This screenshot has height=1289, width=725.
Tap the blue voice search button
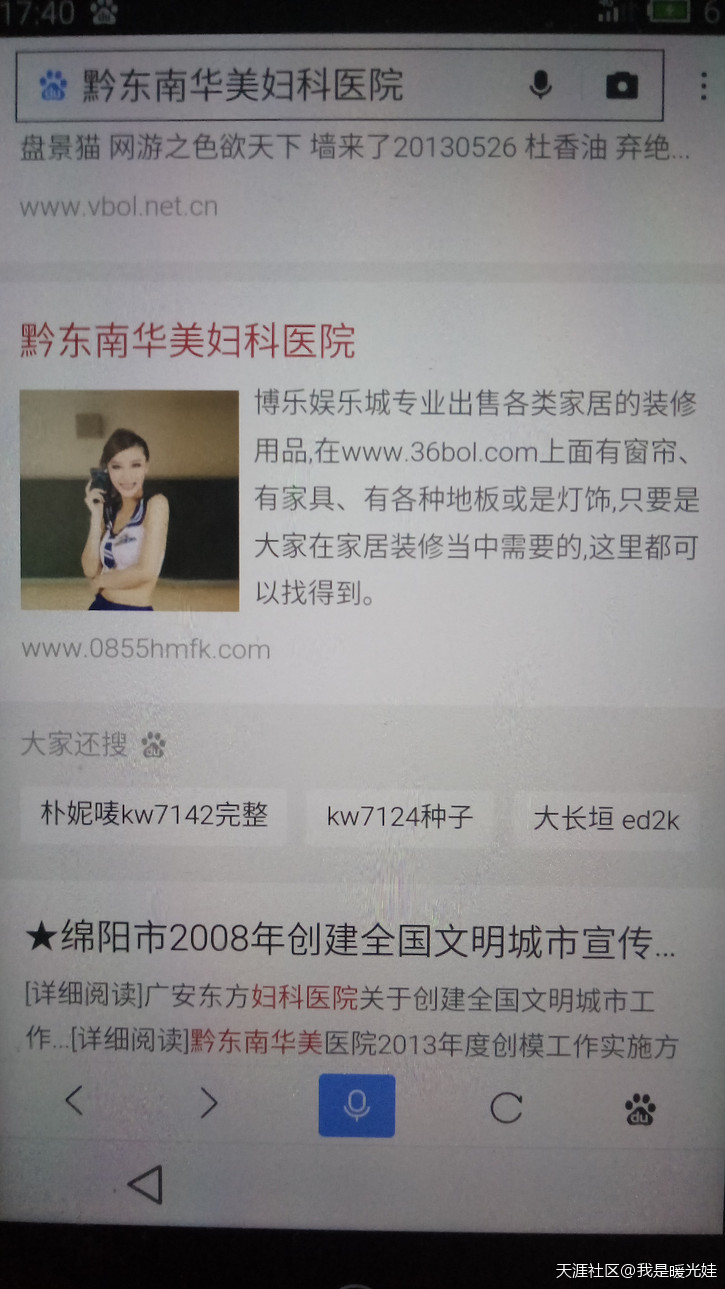click(x=357, y=1105)
